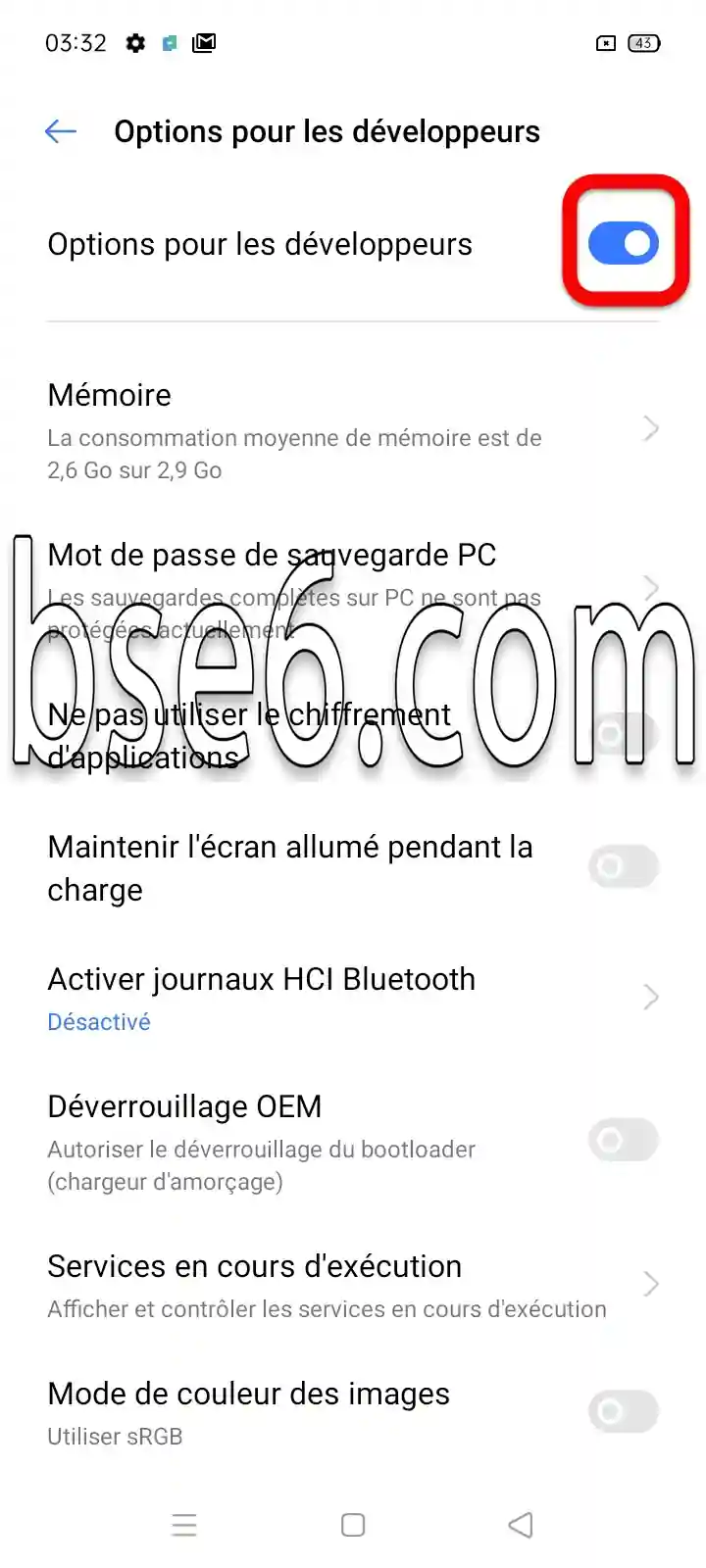Toggle Mode de couleur des images

pos(624,1411)
